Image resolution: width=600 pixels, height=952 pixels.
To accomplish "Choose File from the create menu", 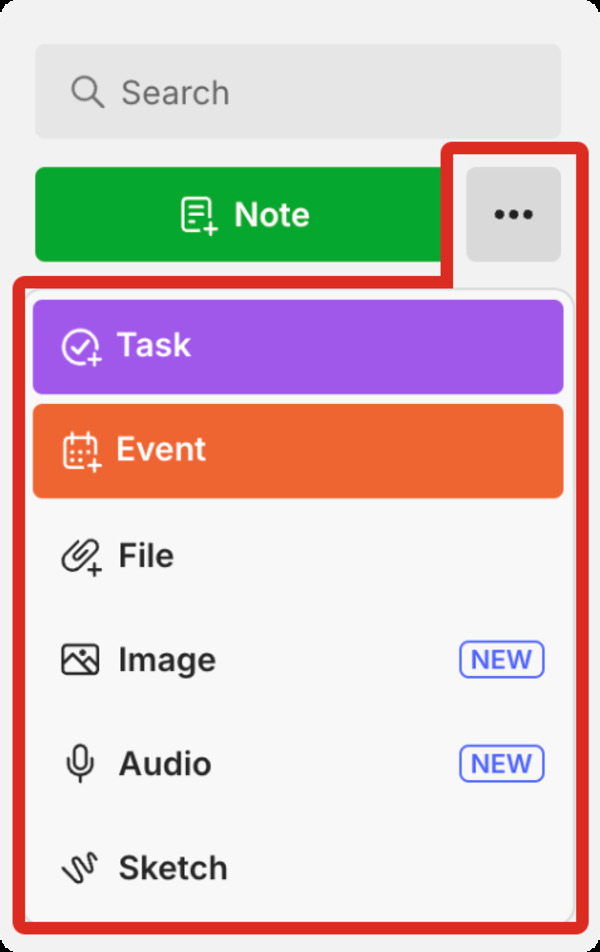I will tap(297, 555).
